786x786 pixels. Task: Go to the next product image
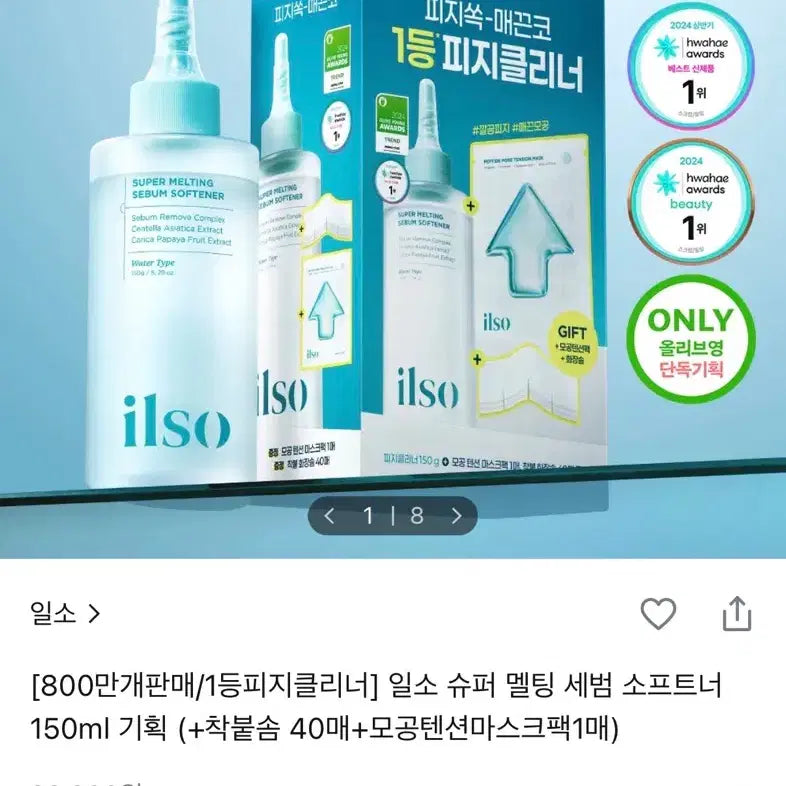(x=456, y=516)
